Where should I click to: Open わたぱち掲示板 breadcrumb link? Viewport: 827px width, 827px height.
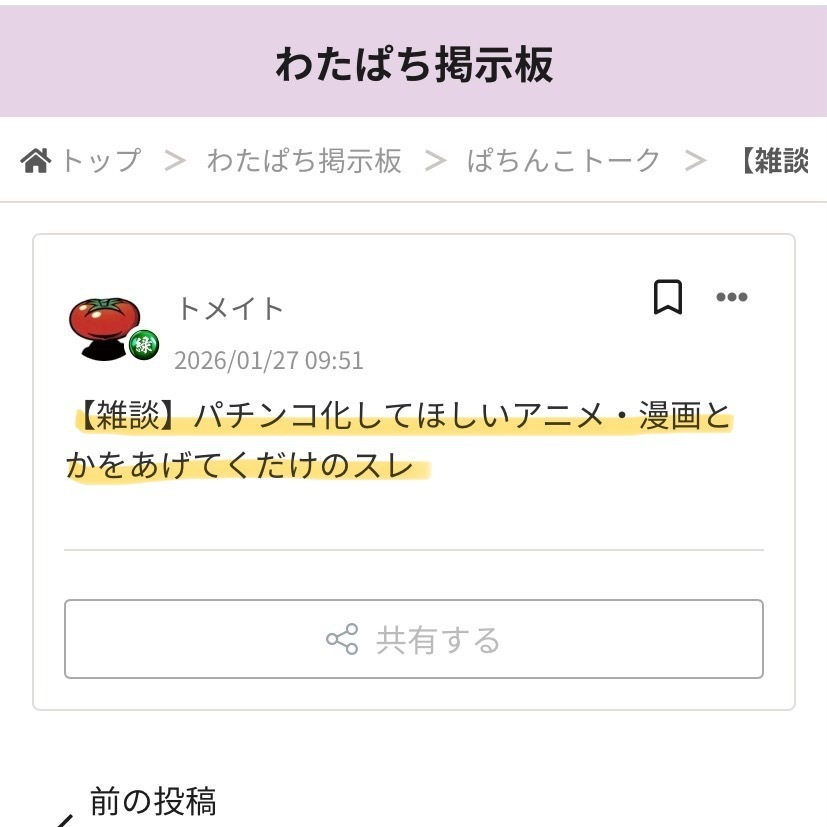coord(304,160)
